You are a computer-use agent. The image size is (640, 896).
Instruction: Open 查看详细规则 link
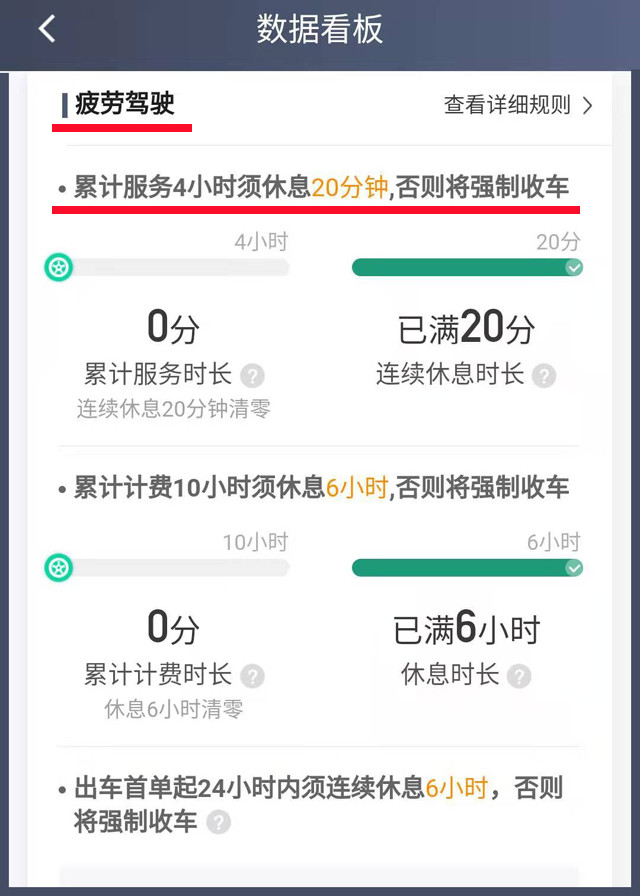pos(518,105)
